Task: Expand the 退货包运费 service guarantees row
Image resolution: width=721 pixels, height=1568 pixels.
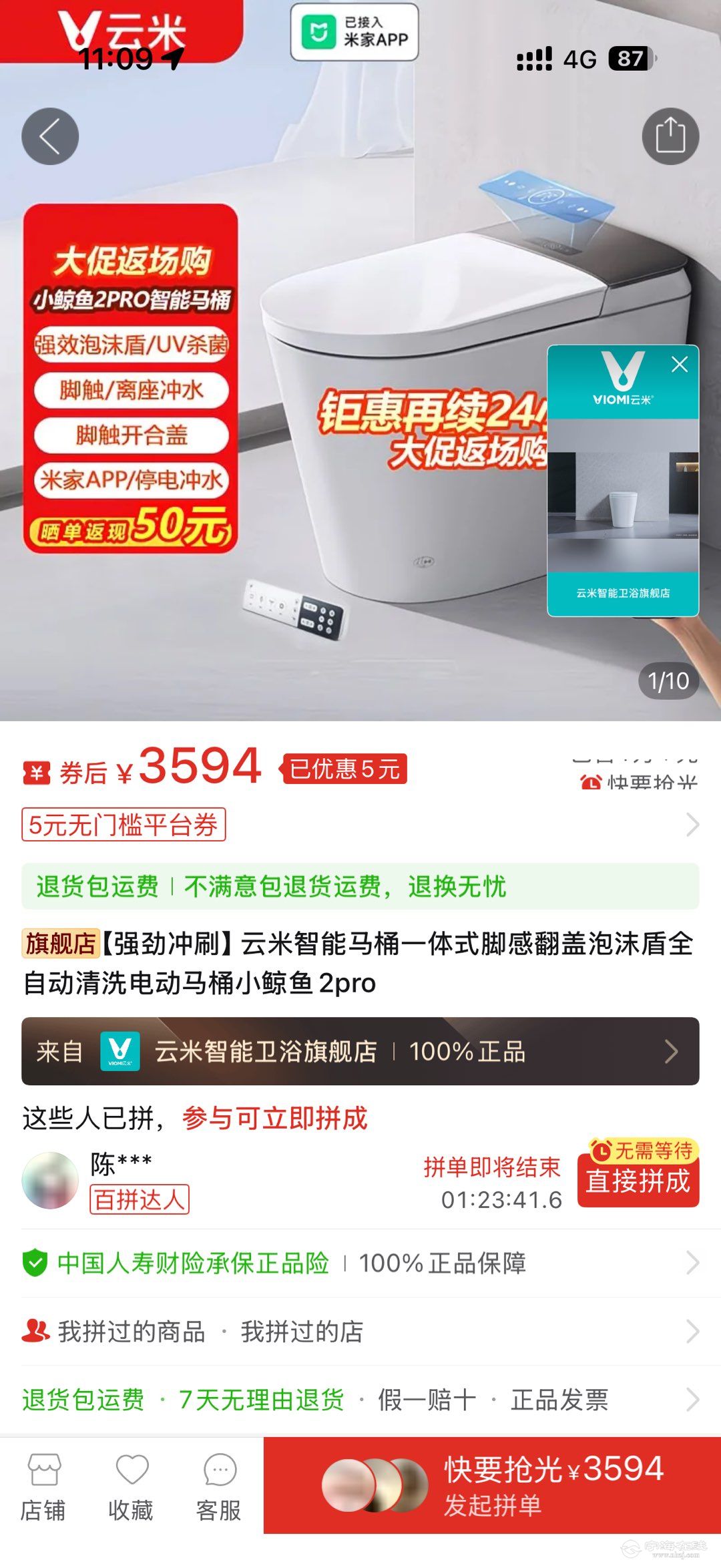Action: 360,1400
